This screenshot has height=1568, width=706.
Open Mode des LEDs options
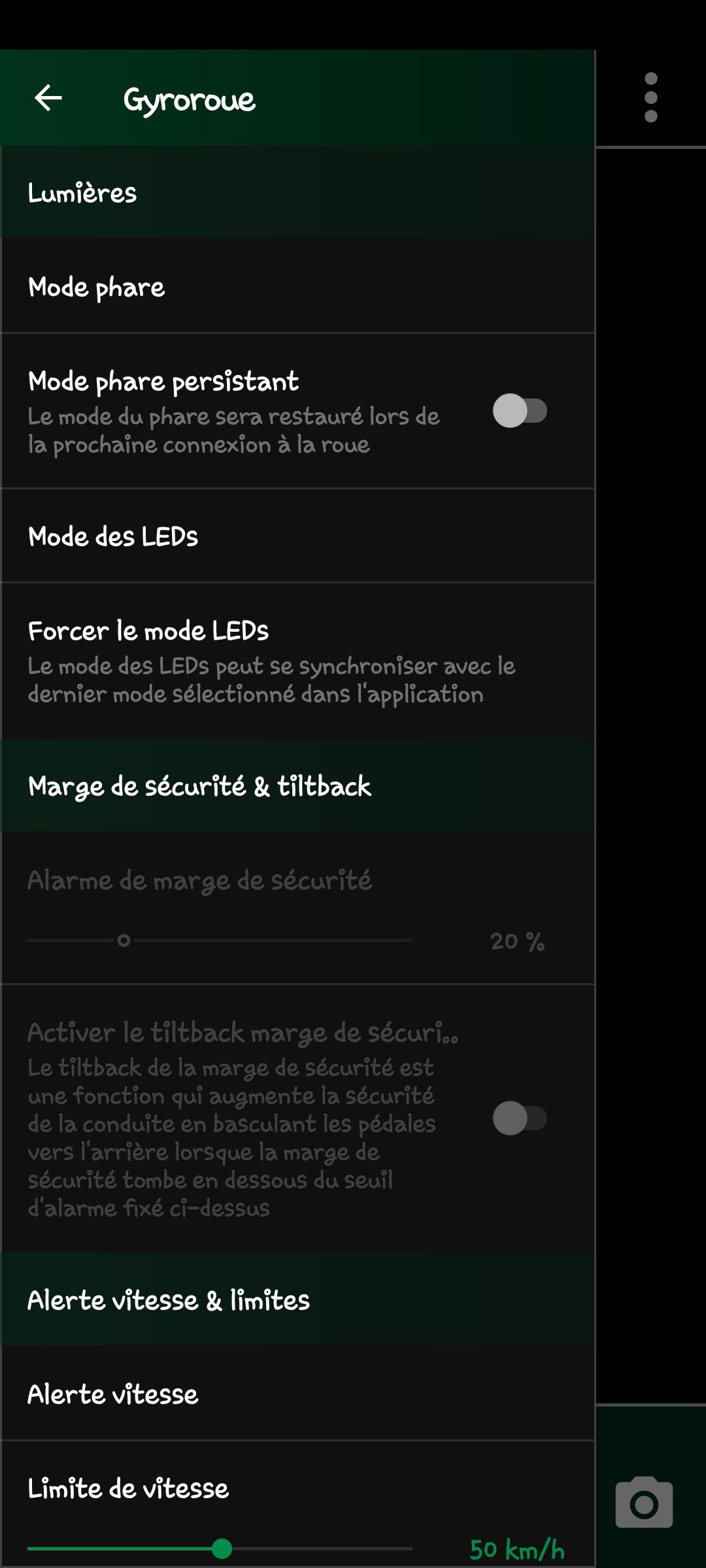tap(297, 536)
